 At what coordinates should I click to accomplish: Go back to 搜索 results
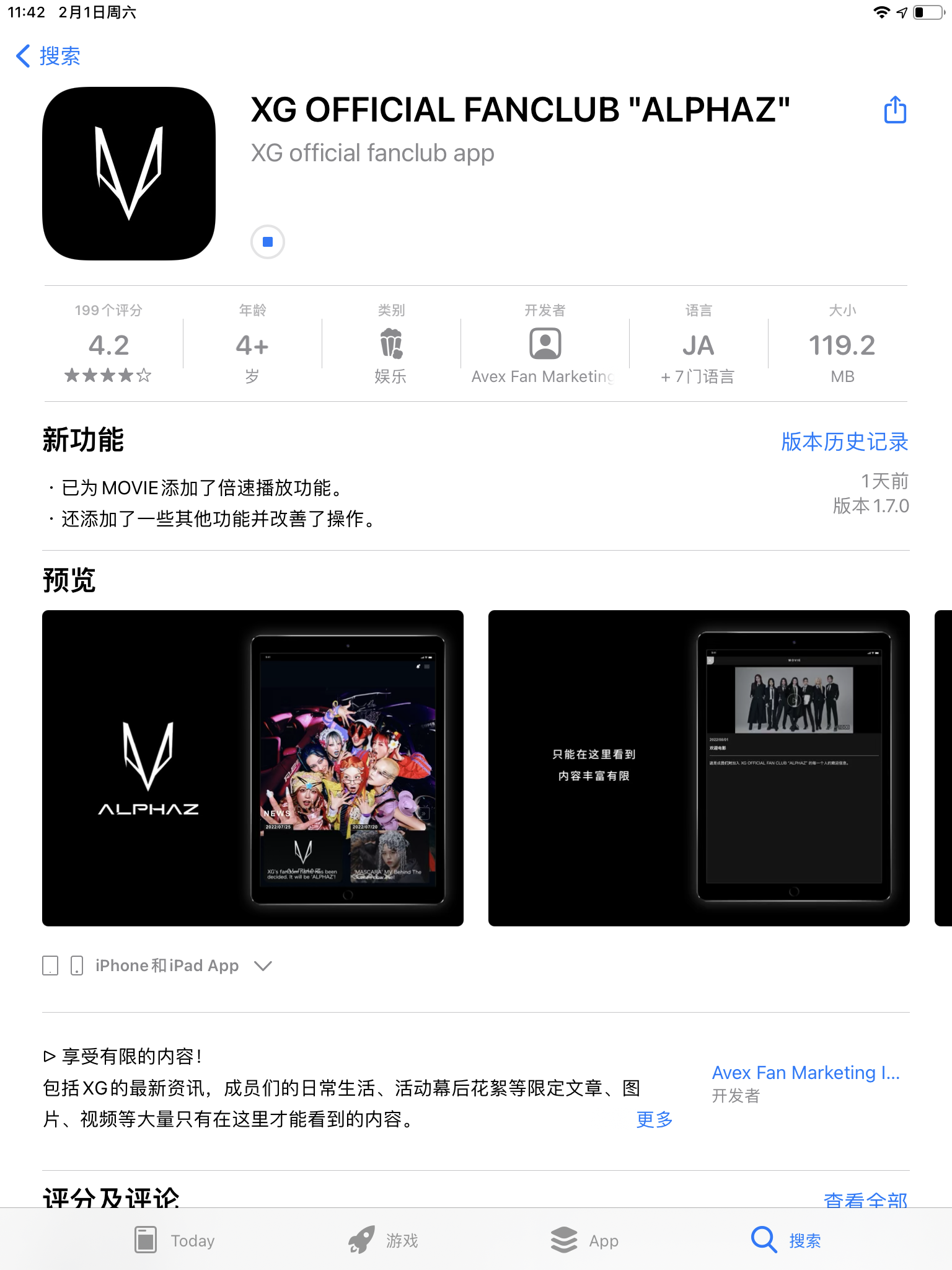48,56
